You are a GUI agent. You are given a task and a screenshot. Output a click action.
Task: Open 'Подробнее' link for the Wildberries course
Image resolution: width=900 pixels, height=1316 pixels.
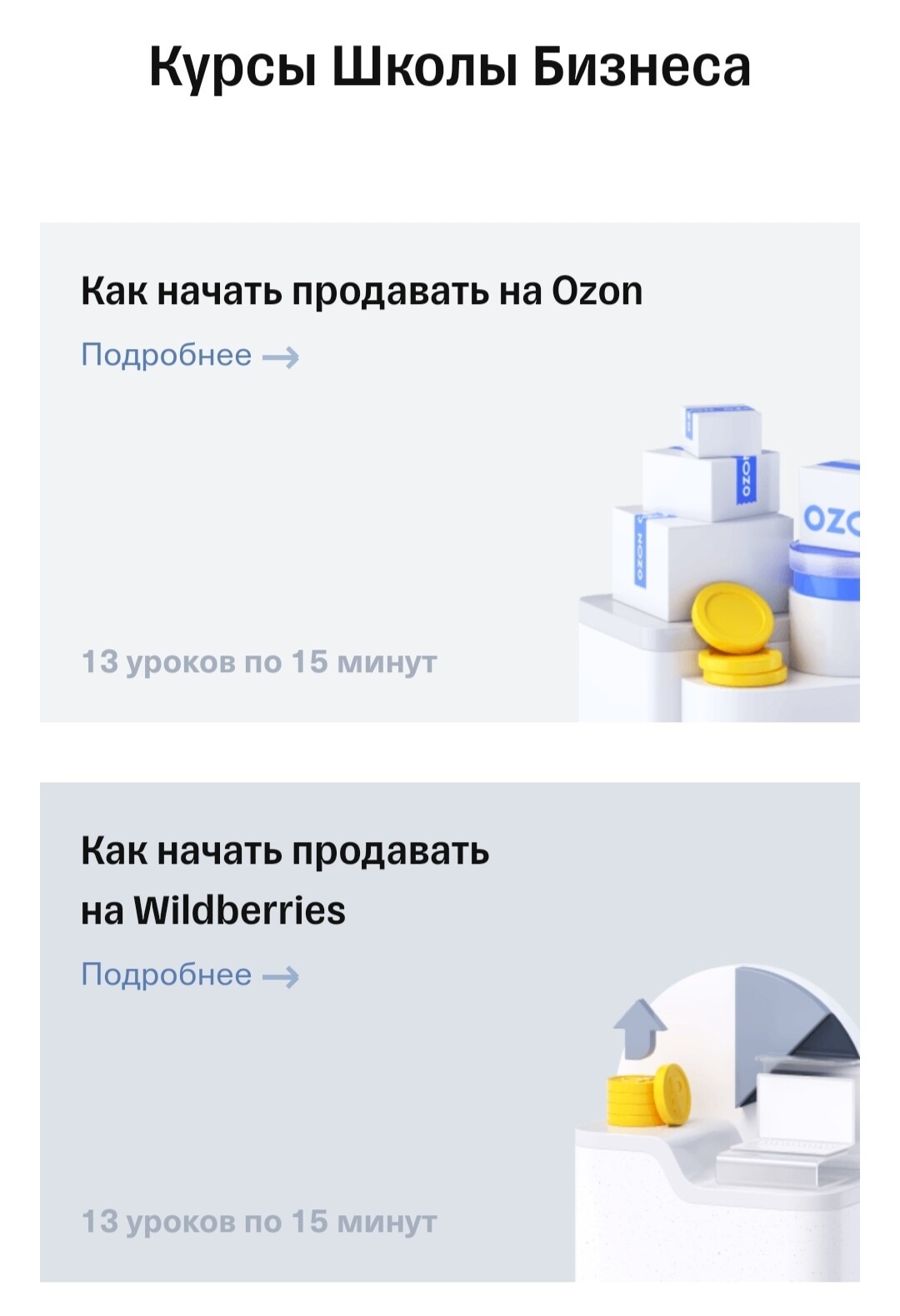[189, 975]
